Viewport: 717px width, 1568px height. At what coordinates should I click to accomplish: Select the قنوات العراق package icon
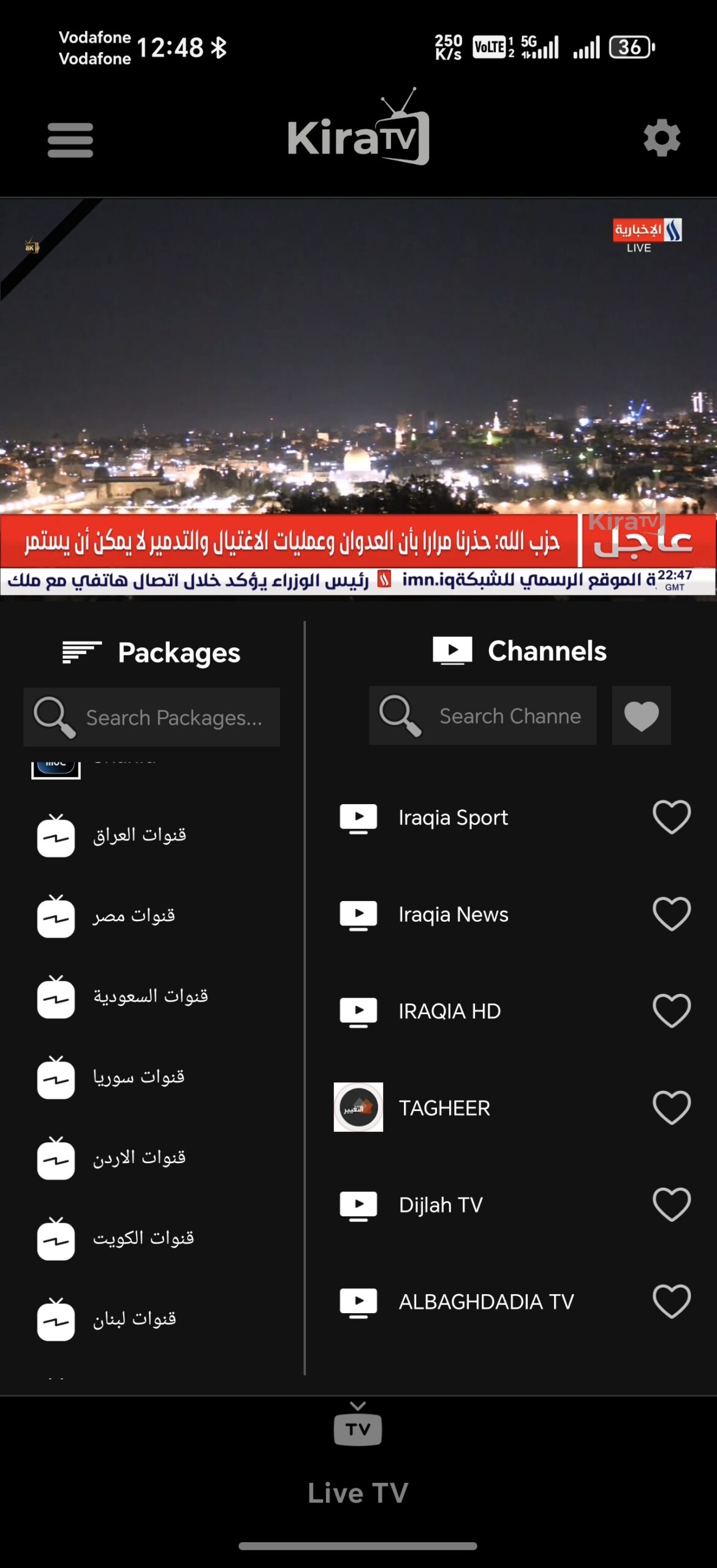point(56,835)
